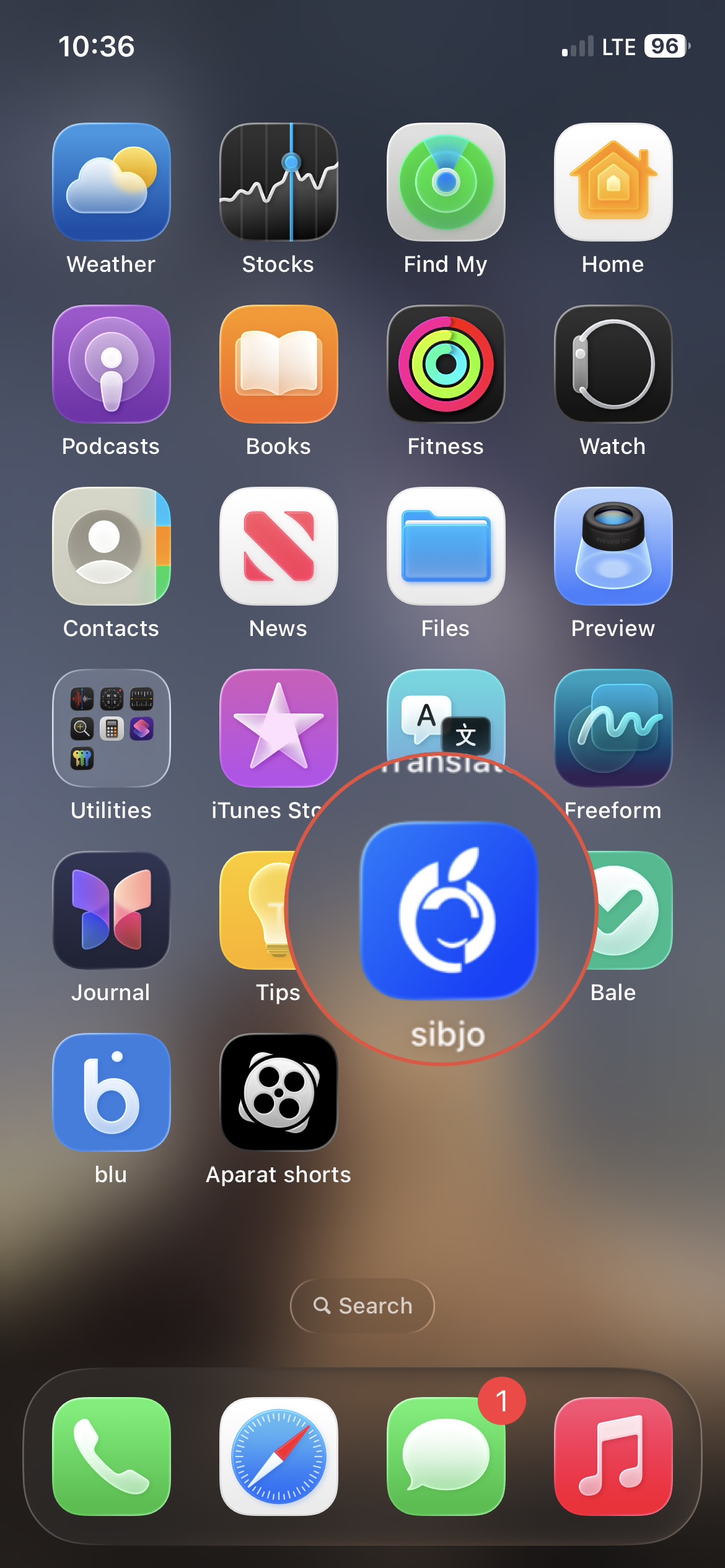Open the Books app
The height and width of the screenshot is (1568, 725).
click(x=279, y=364)
